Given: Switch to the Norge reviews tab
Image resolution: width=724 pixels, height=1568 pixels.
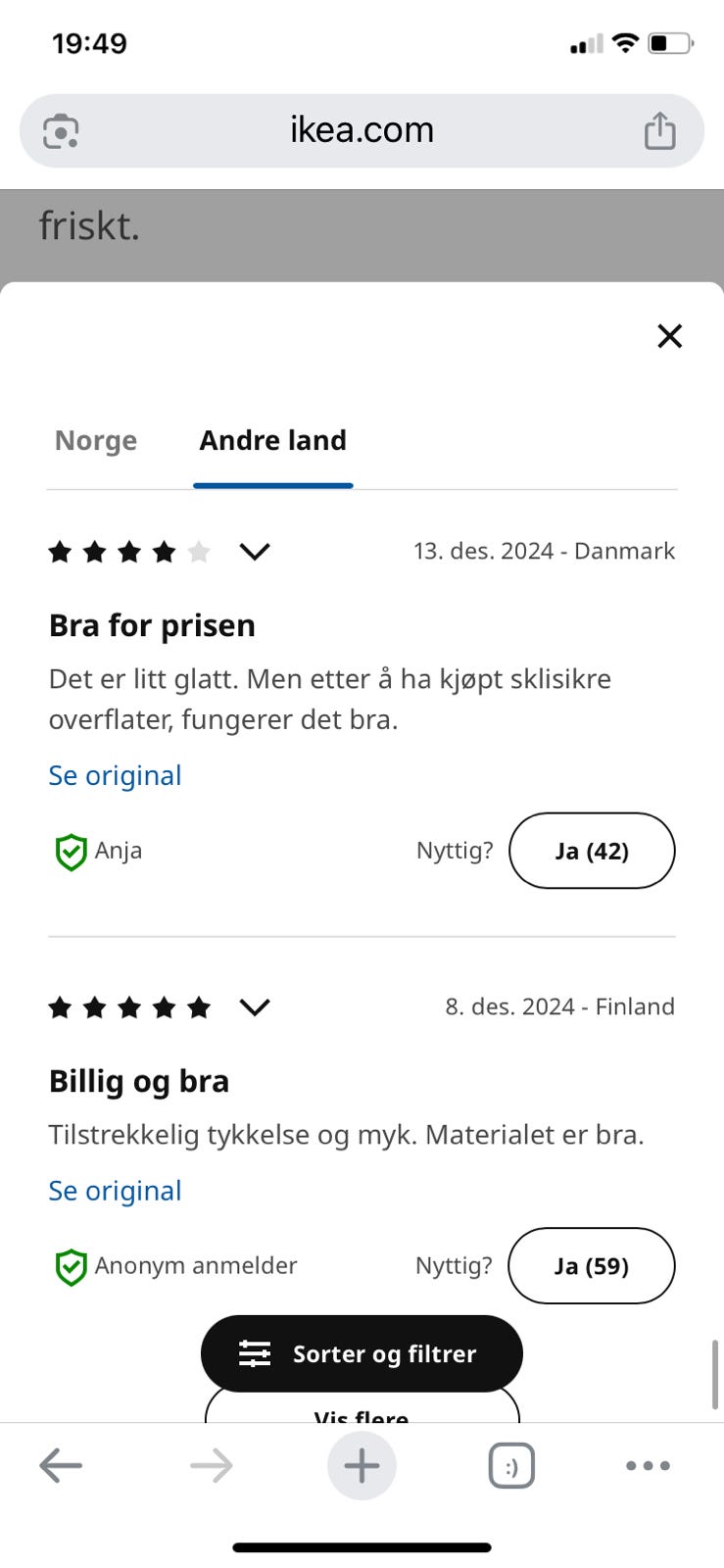Looking at the screenshot, I should (96, 440).
